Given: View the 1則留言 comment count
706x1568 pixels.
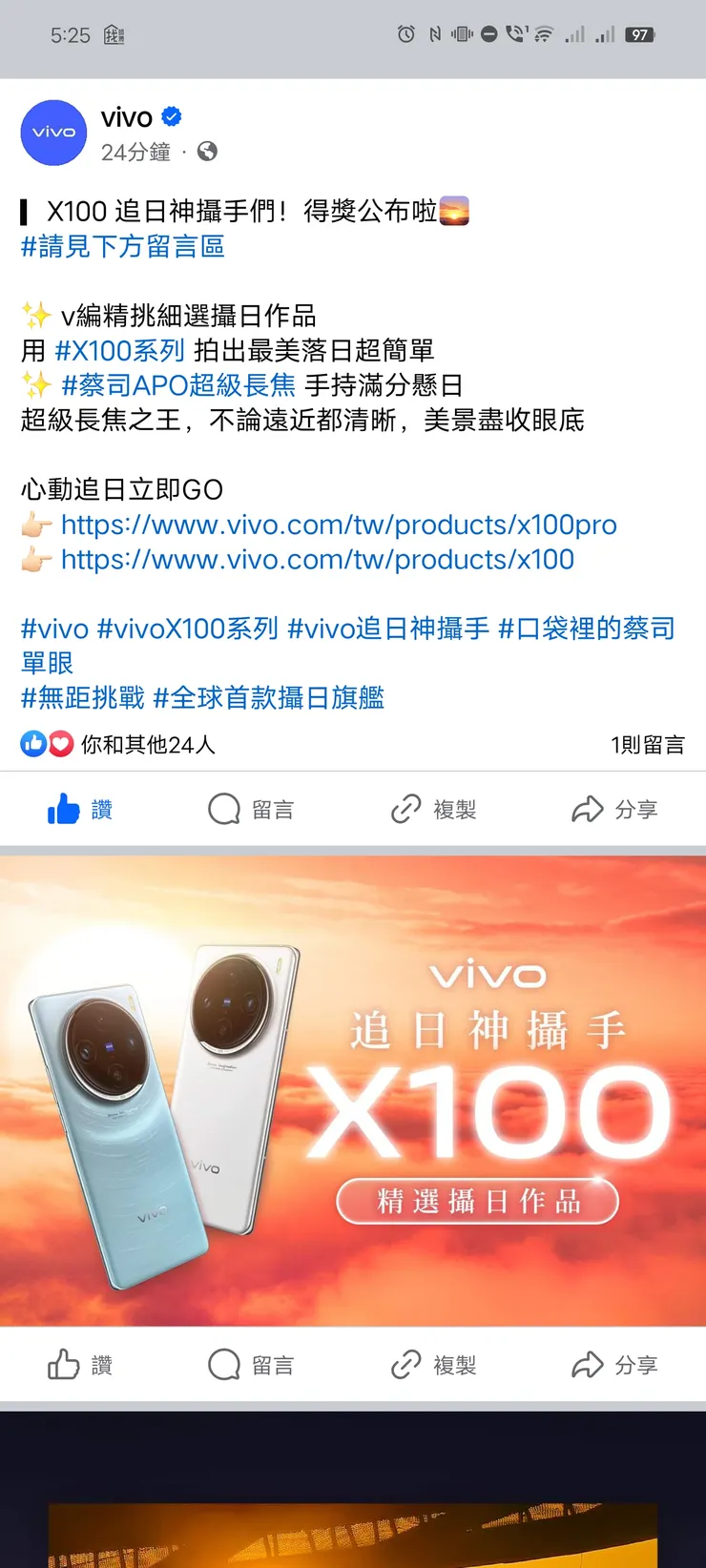Looking at the screenshot, I should click(648, 744).
